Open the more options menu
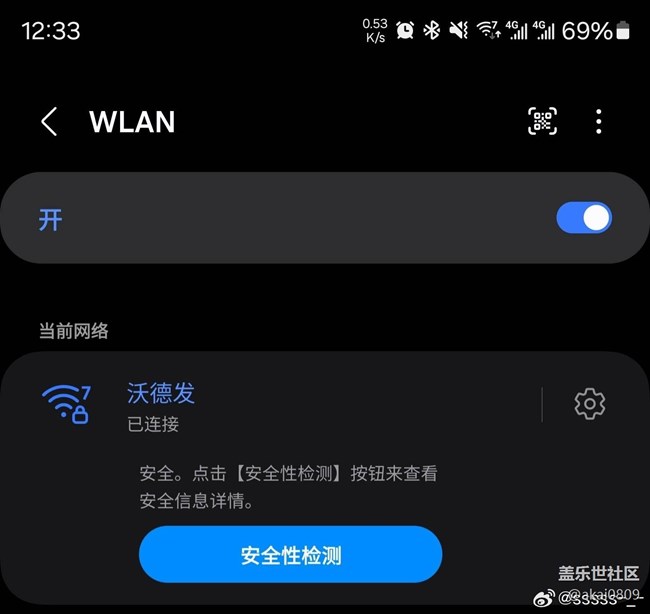 pyautogui.click(x=598, y=122)
